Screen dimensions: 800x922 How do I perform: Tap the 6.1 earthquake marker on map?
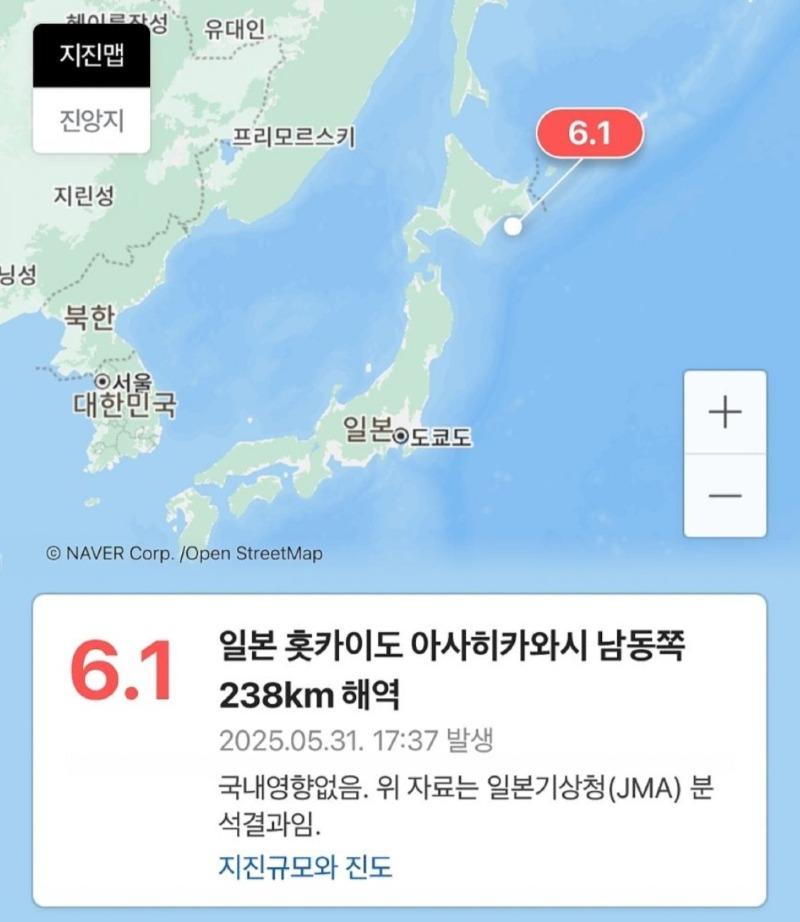tap(589, 134)
